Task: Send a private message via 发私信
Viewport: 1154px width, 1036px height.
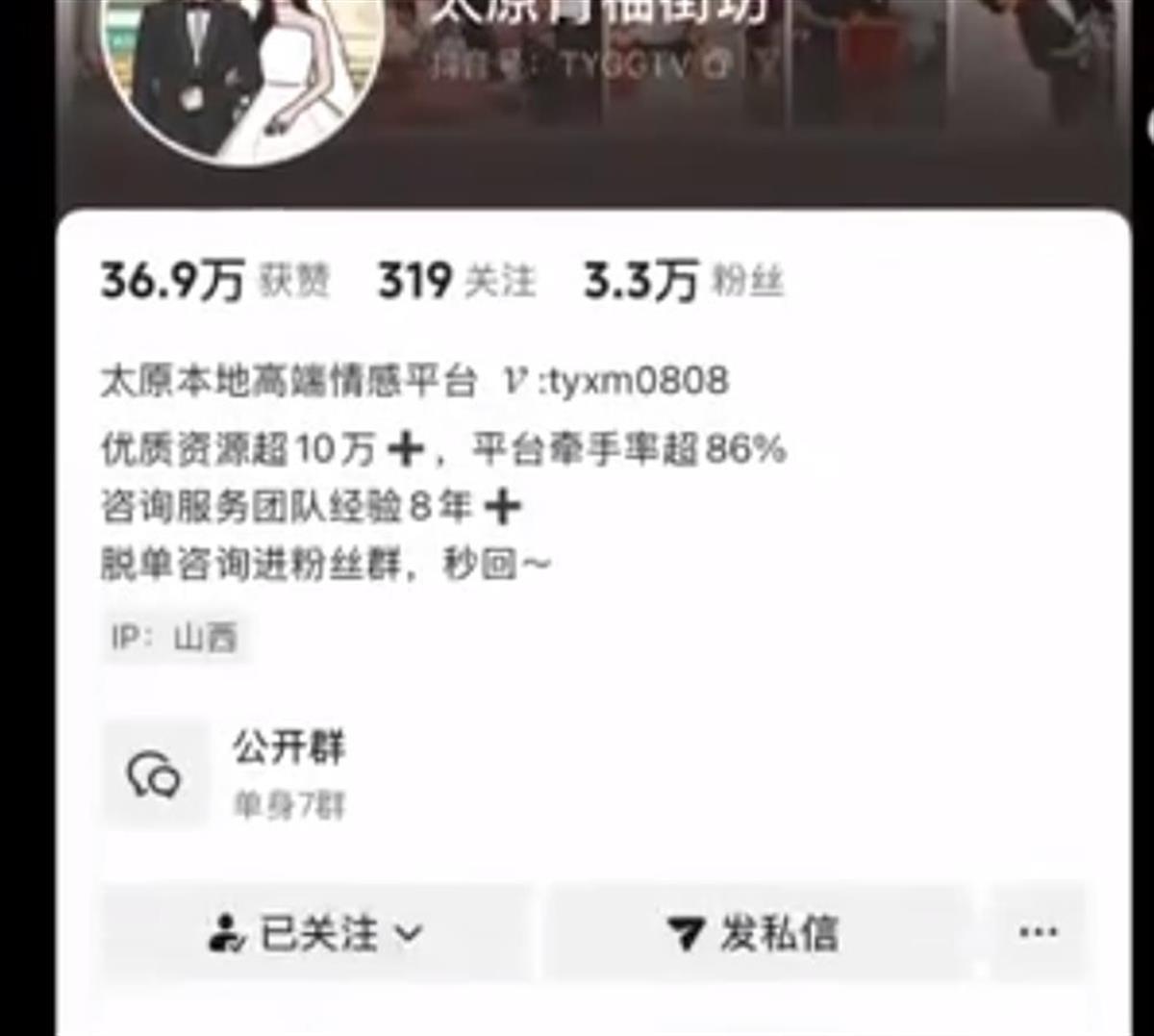Action: (754, 933)
